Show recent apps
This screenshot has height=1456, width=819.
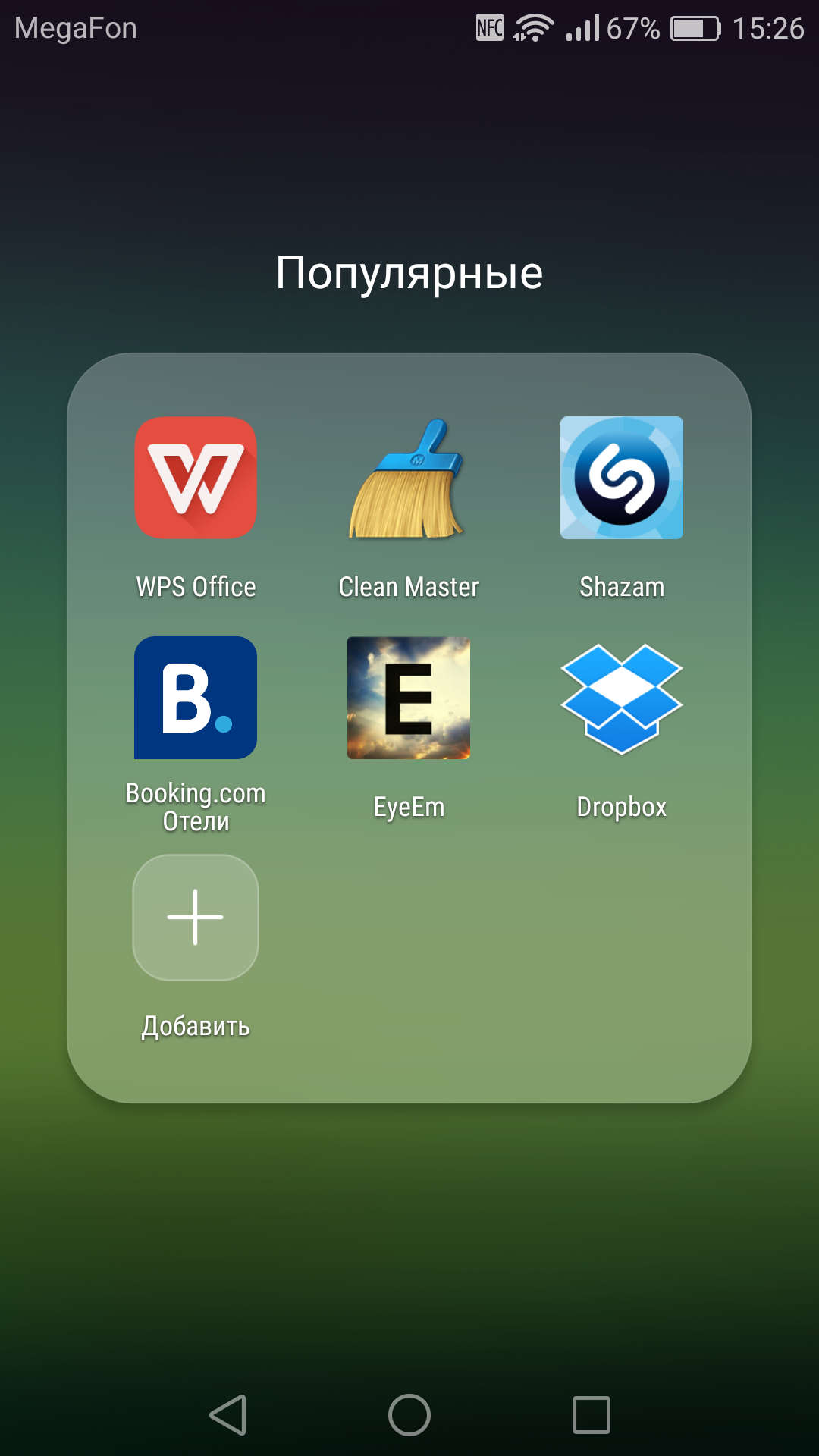pyautogui.click(x=591, y=1415)
